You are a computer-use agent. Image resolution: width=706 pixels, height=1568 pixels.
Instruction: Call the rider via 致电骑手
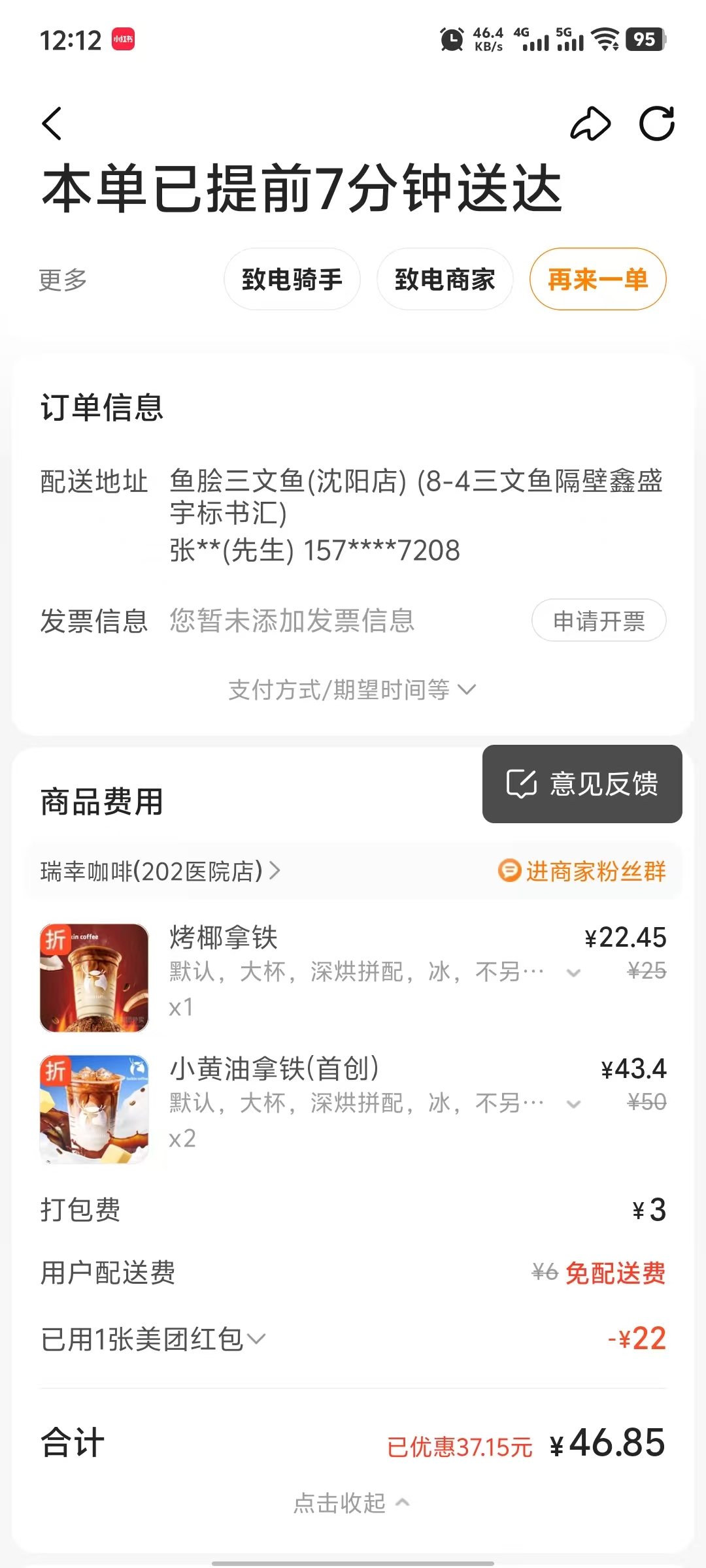point(292,280)
